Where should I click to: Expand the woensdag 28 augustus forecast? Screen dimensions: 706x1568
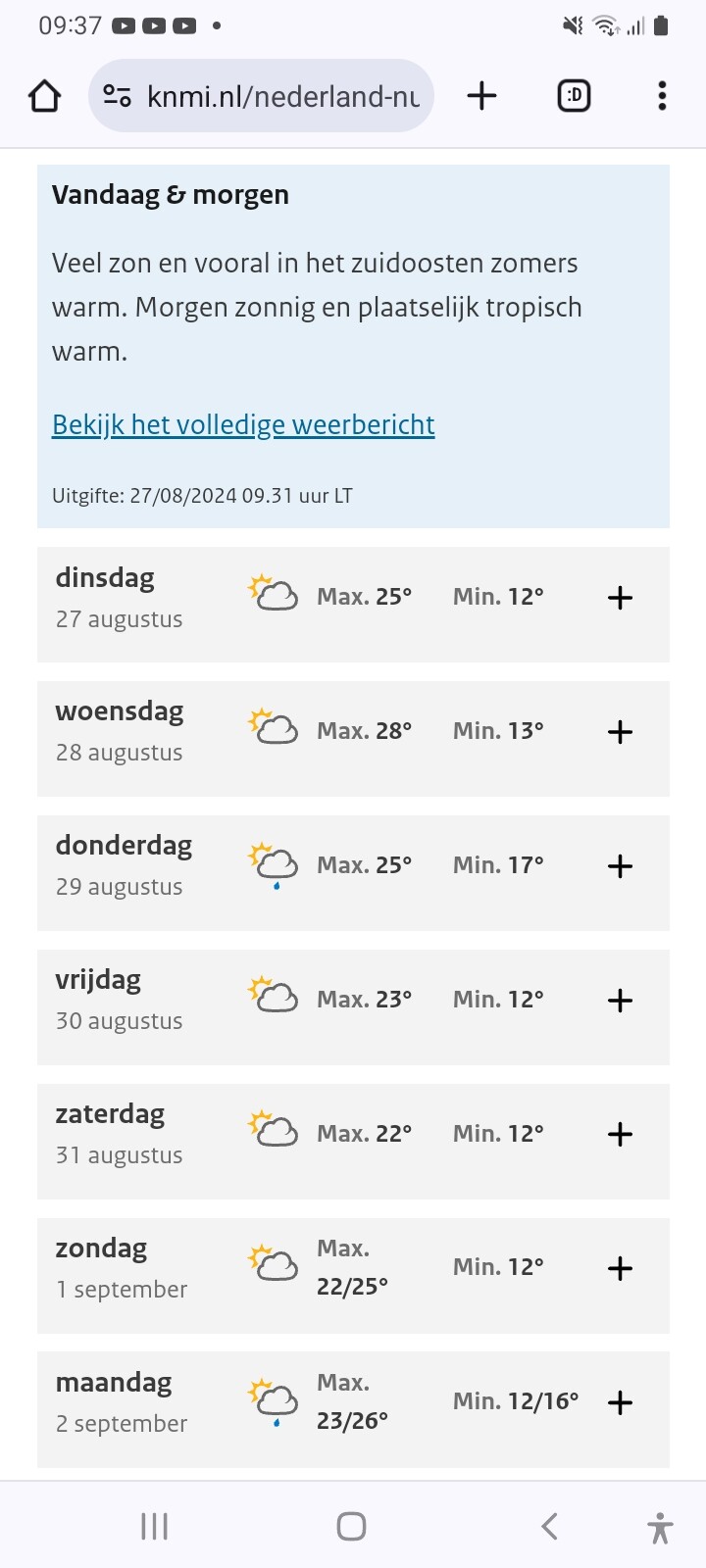[620, 732]
